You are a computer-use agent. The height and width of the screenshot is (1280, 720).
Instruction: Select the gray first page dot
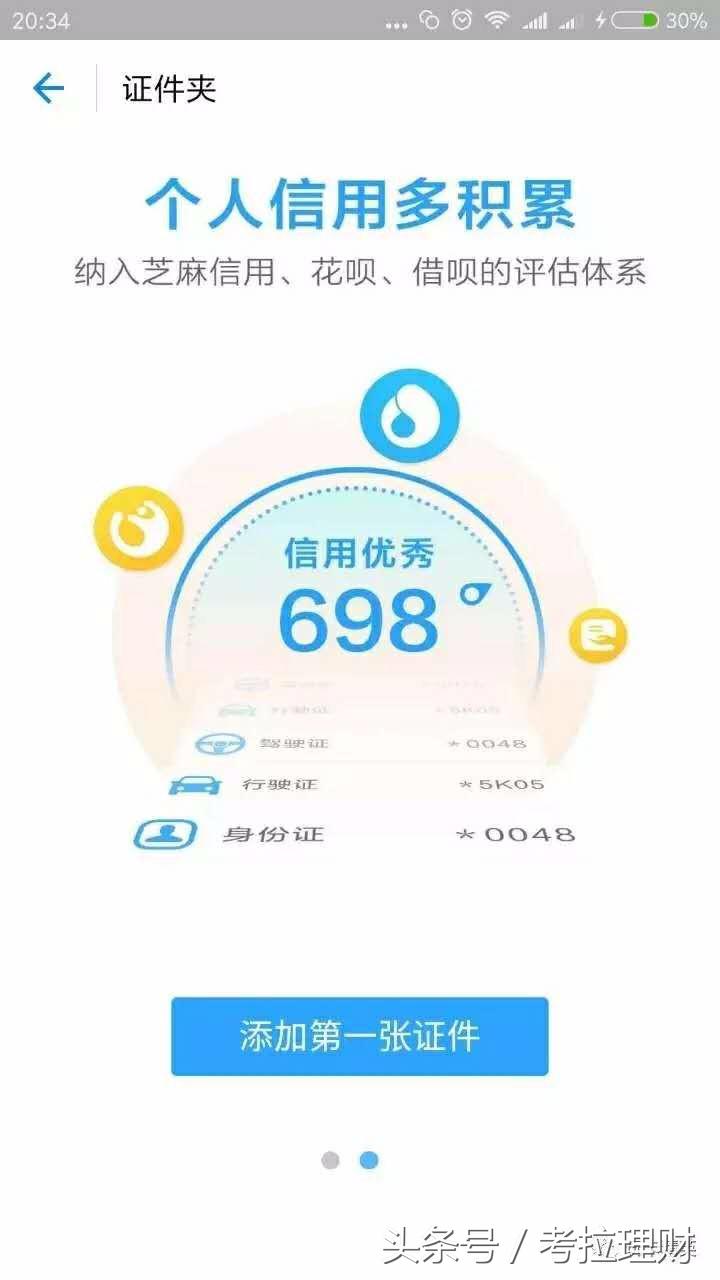pos(330,1159)
